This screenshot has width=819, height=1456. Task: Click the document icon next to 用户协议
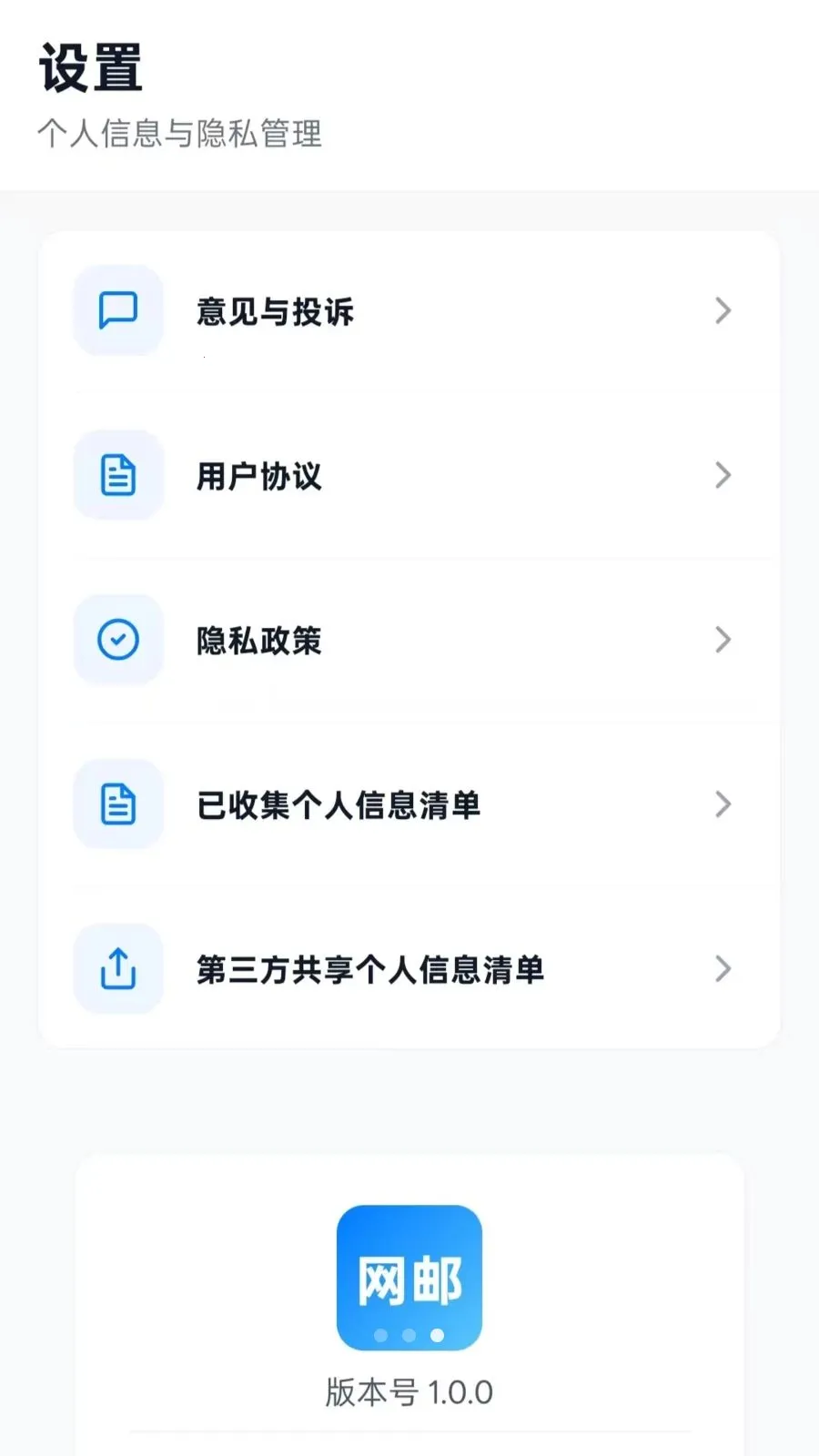click(x=118, y=475)
